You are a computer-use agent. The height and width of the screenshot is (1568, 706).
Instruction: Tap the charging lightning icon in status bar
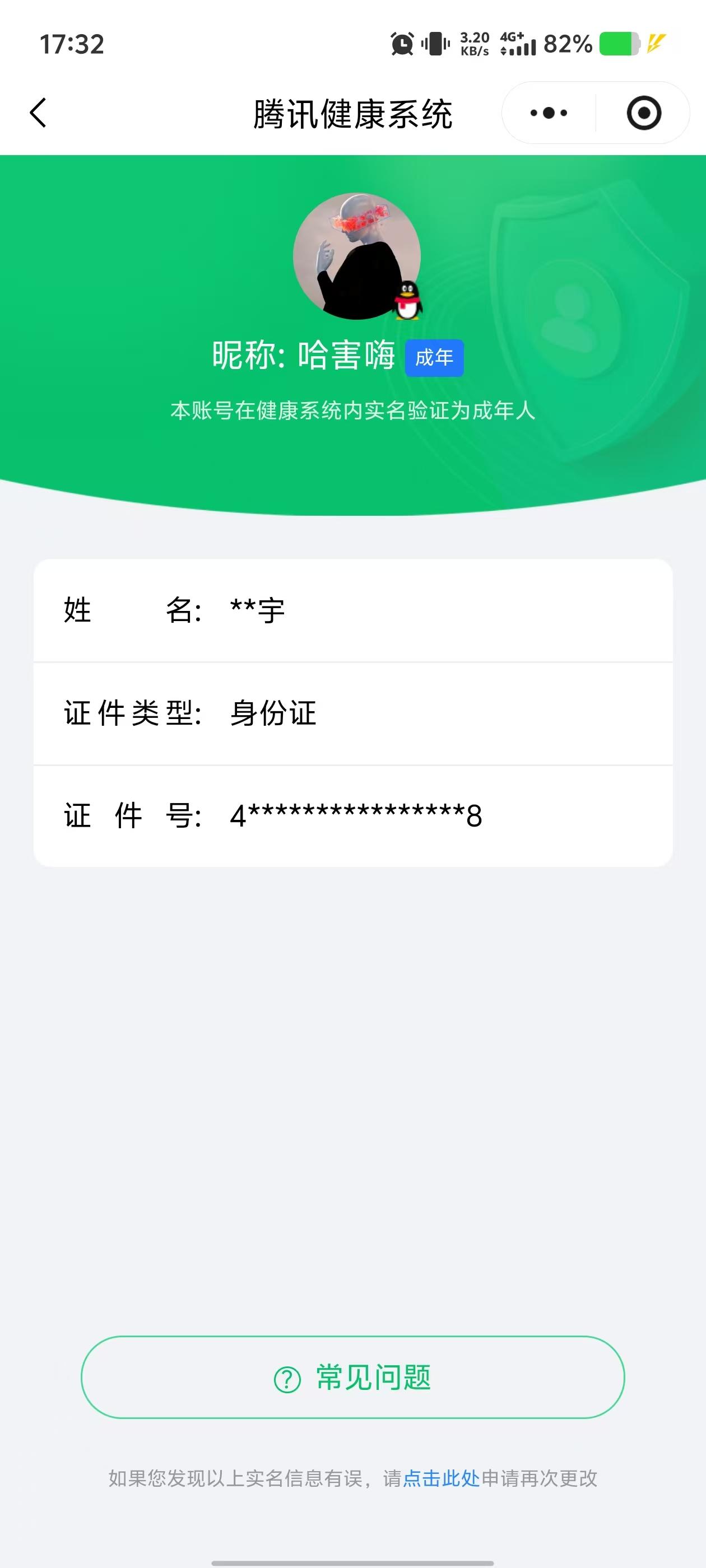[656, 44]
